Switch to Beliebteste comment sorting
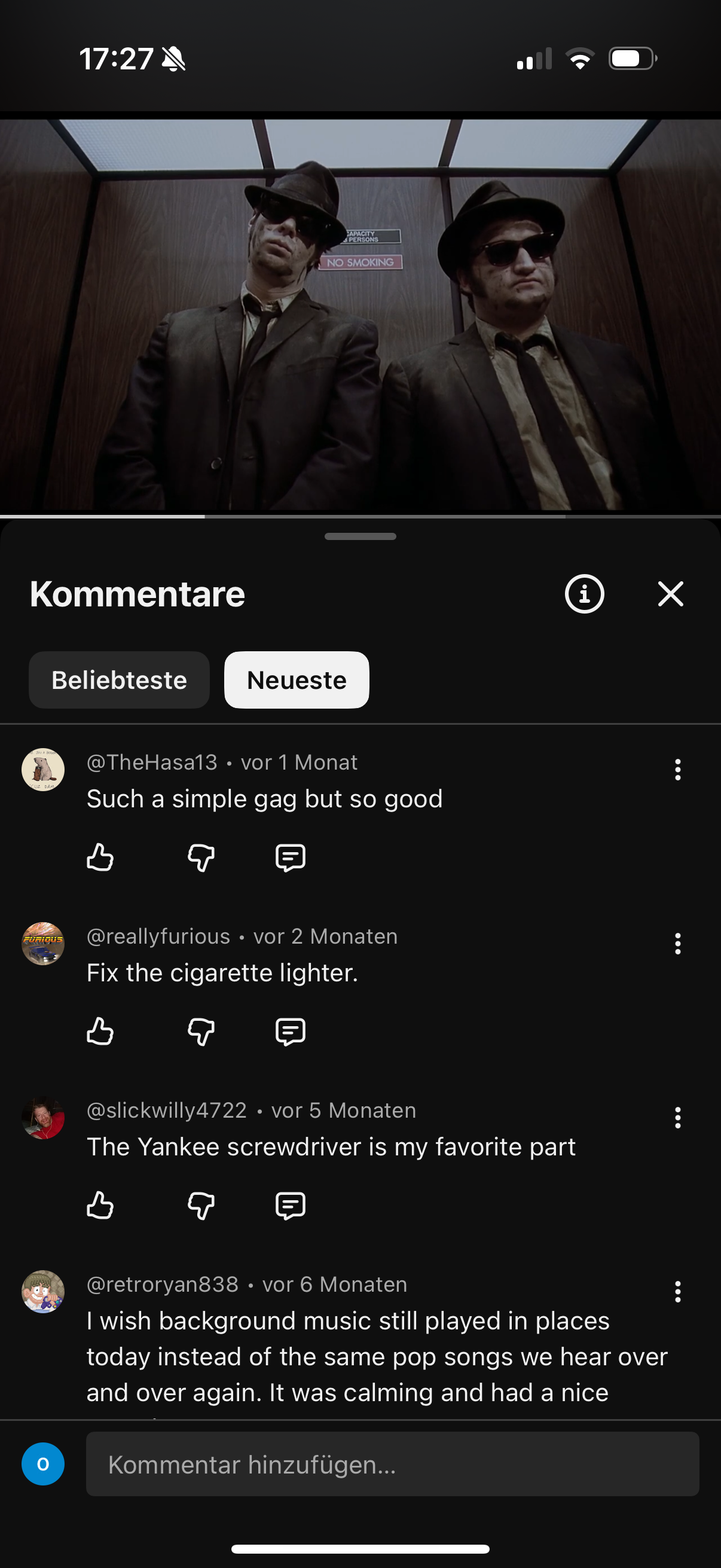 [119, 680]
